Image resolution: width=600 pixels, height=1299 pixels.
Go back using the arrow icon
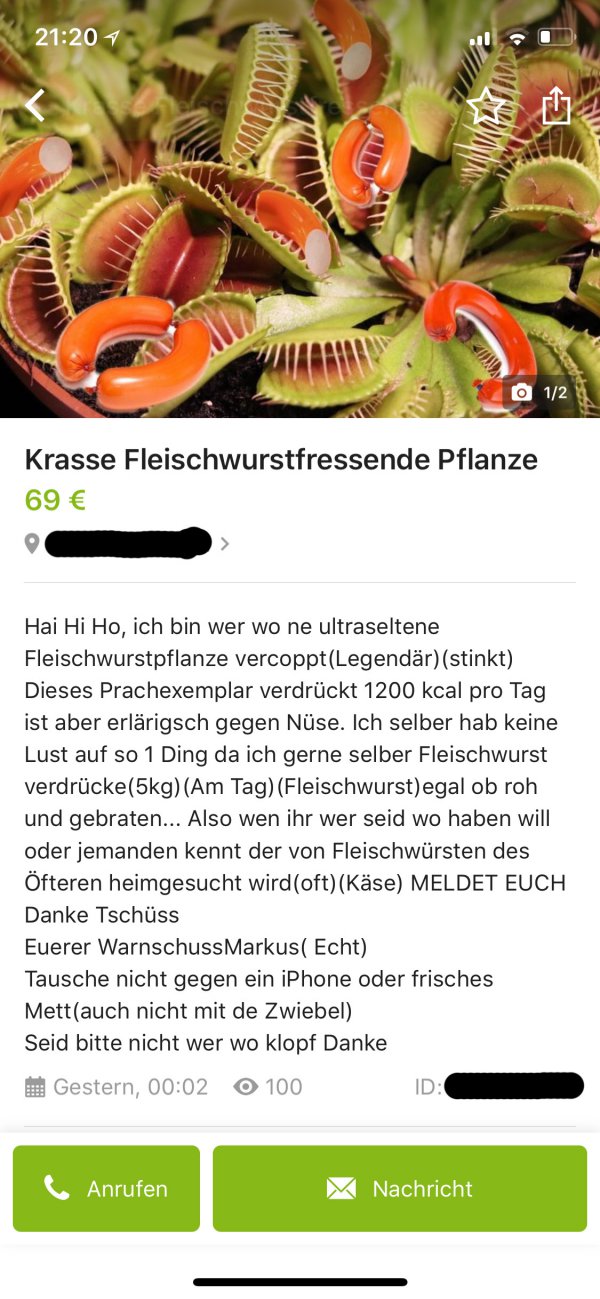(36, 105)
